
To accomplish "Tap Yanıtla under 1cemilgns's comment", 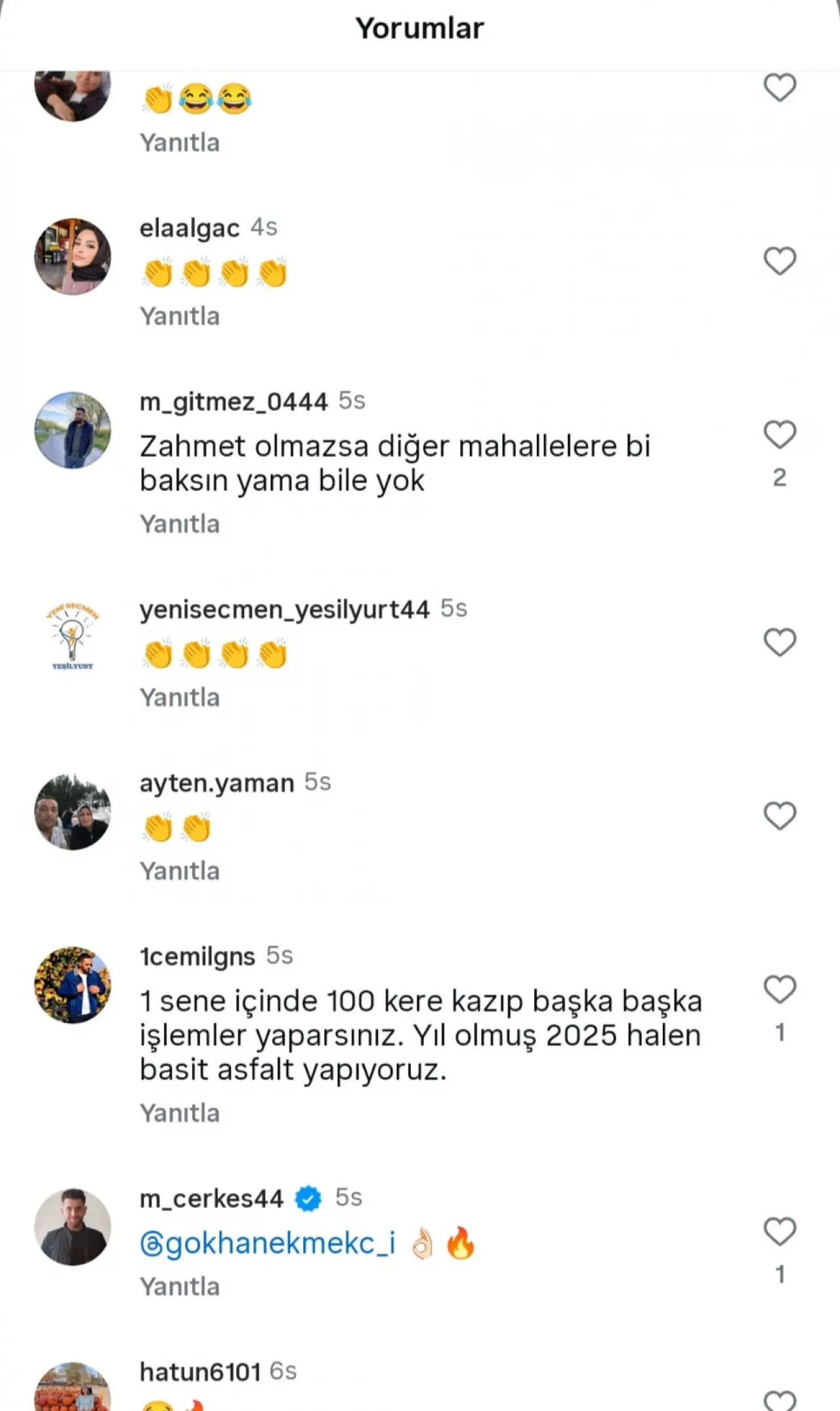I will click(180, 1113).
